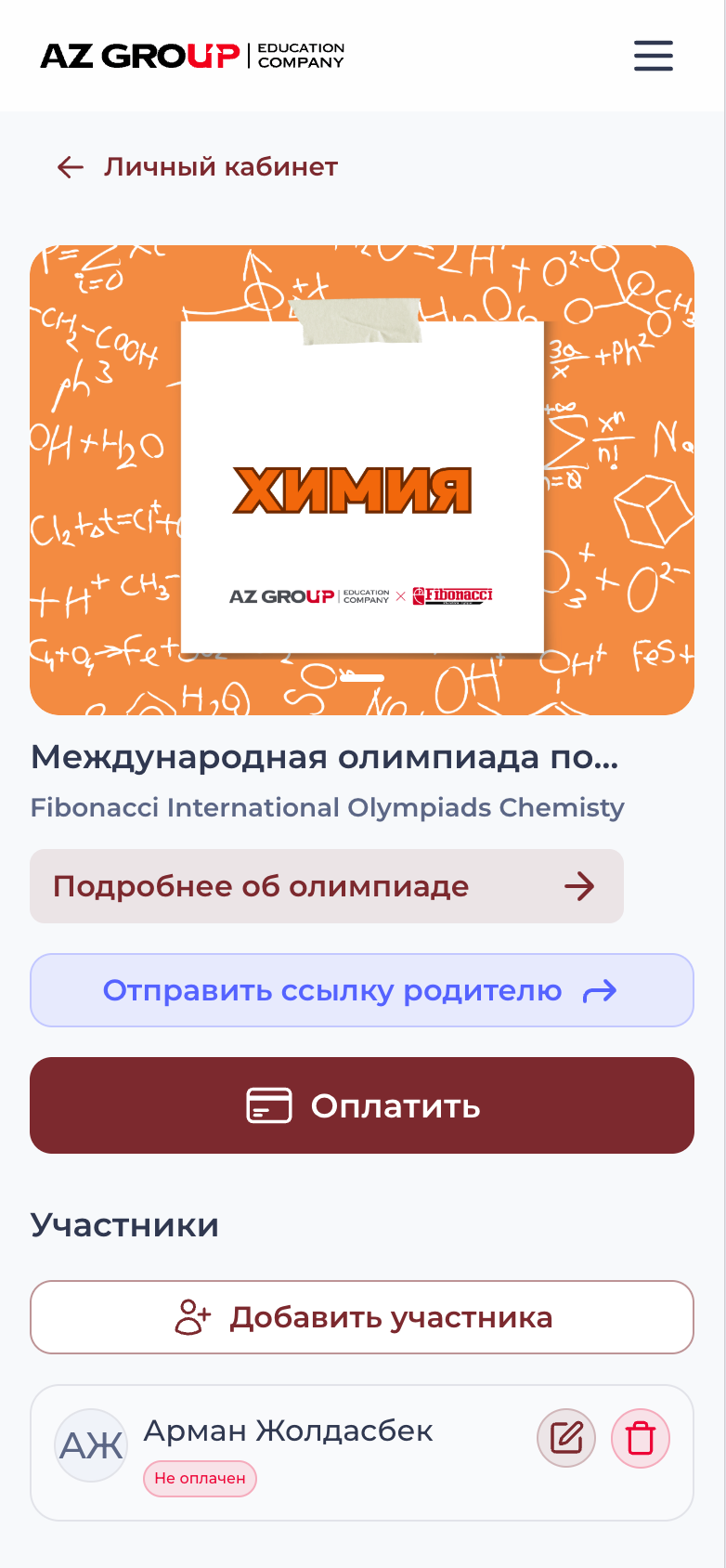This screenshot has height=1568, width=726.
Task: Open Подробнее об олимпиаде
Action: [x=326, y=886]
